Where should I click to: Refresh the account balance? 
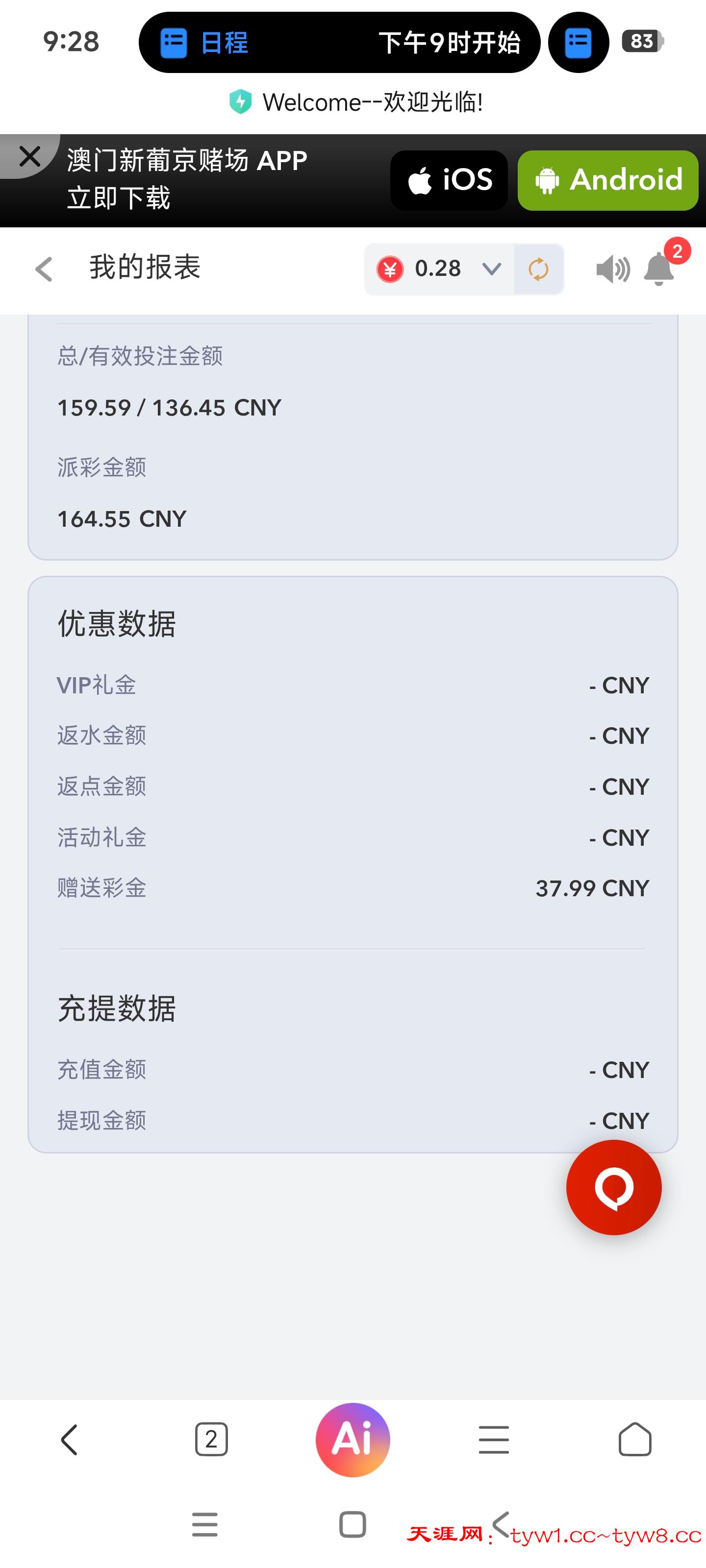click(538, 269)
